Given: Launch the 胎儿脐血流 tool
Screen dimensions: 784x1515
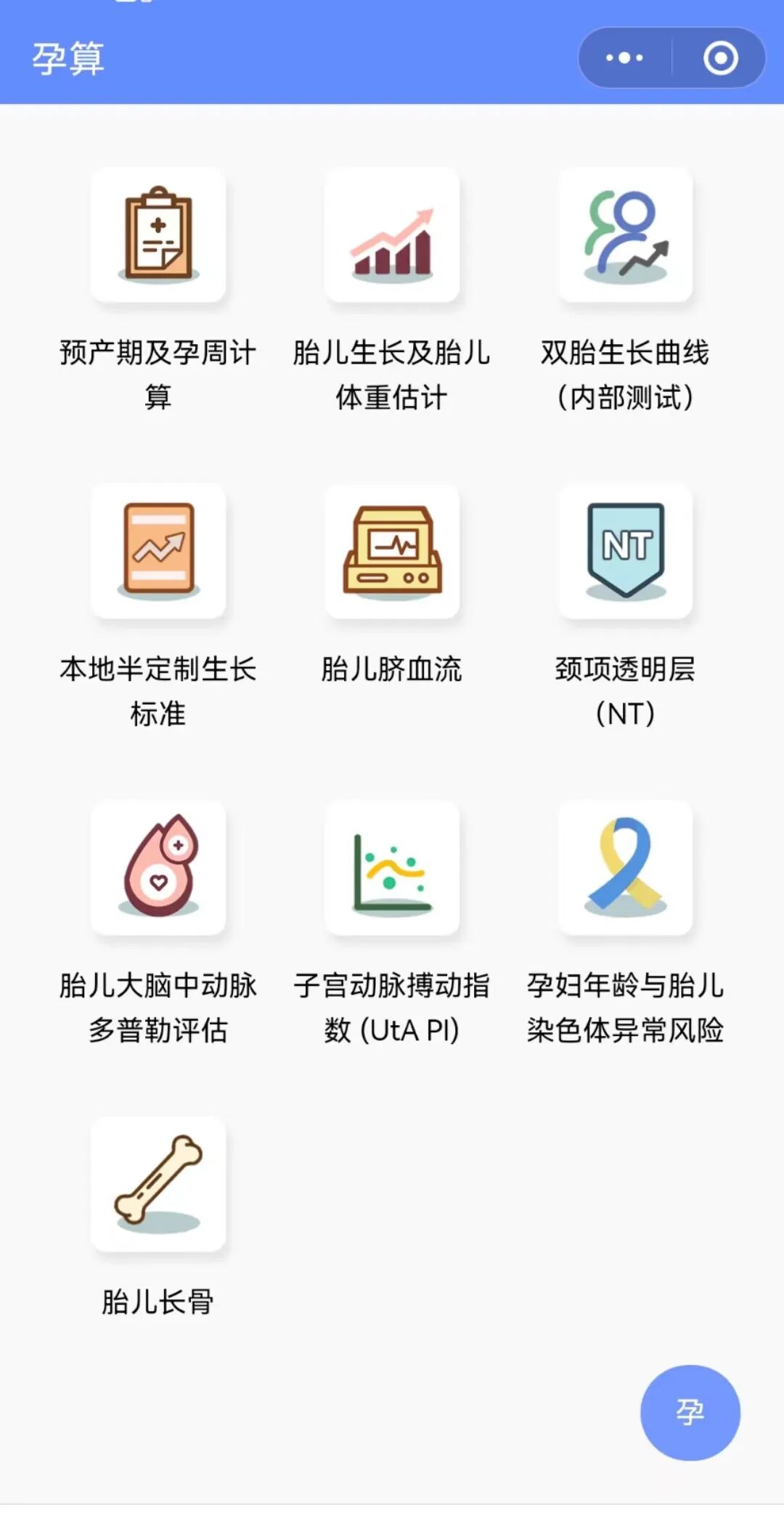Looking at the screenshot, I should 392,551.
